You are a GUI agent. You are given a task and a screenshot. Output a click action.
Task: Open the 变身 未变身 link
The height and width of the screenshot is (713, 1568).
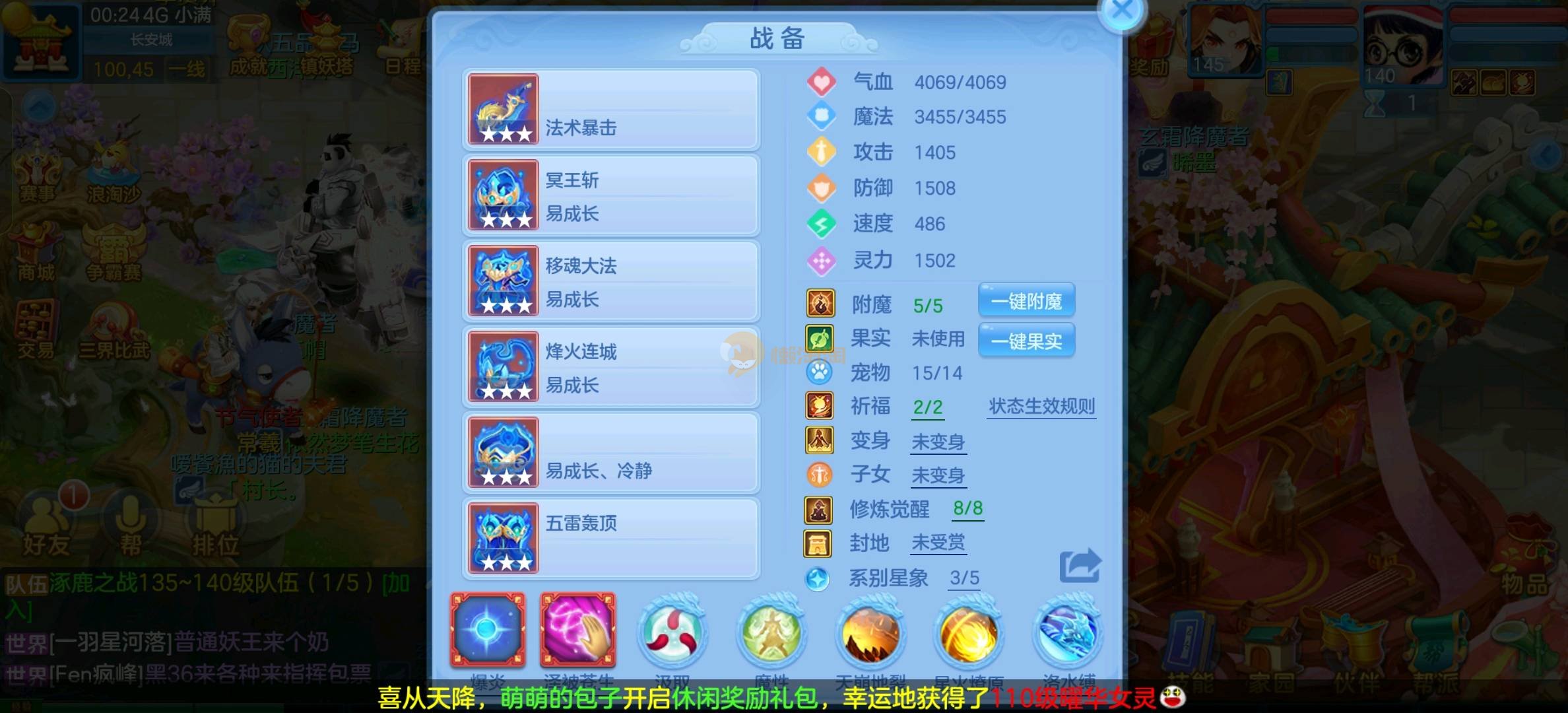[x=938, y=442]
